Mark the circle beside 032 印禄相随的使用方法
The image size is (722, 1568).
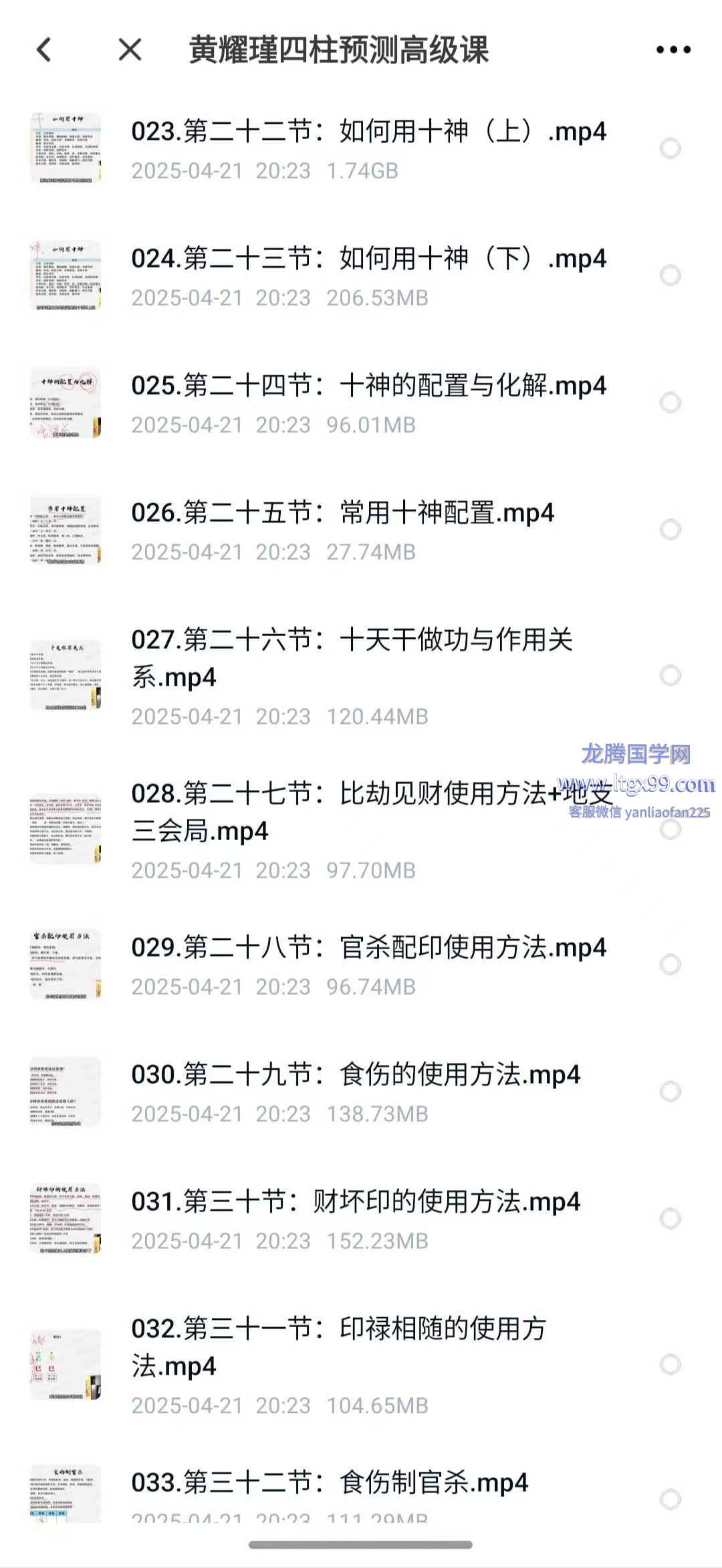(670, 1365)
